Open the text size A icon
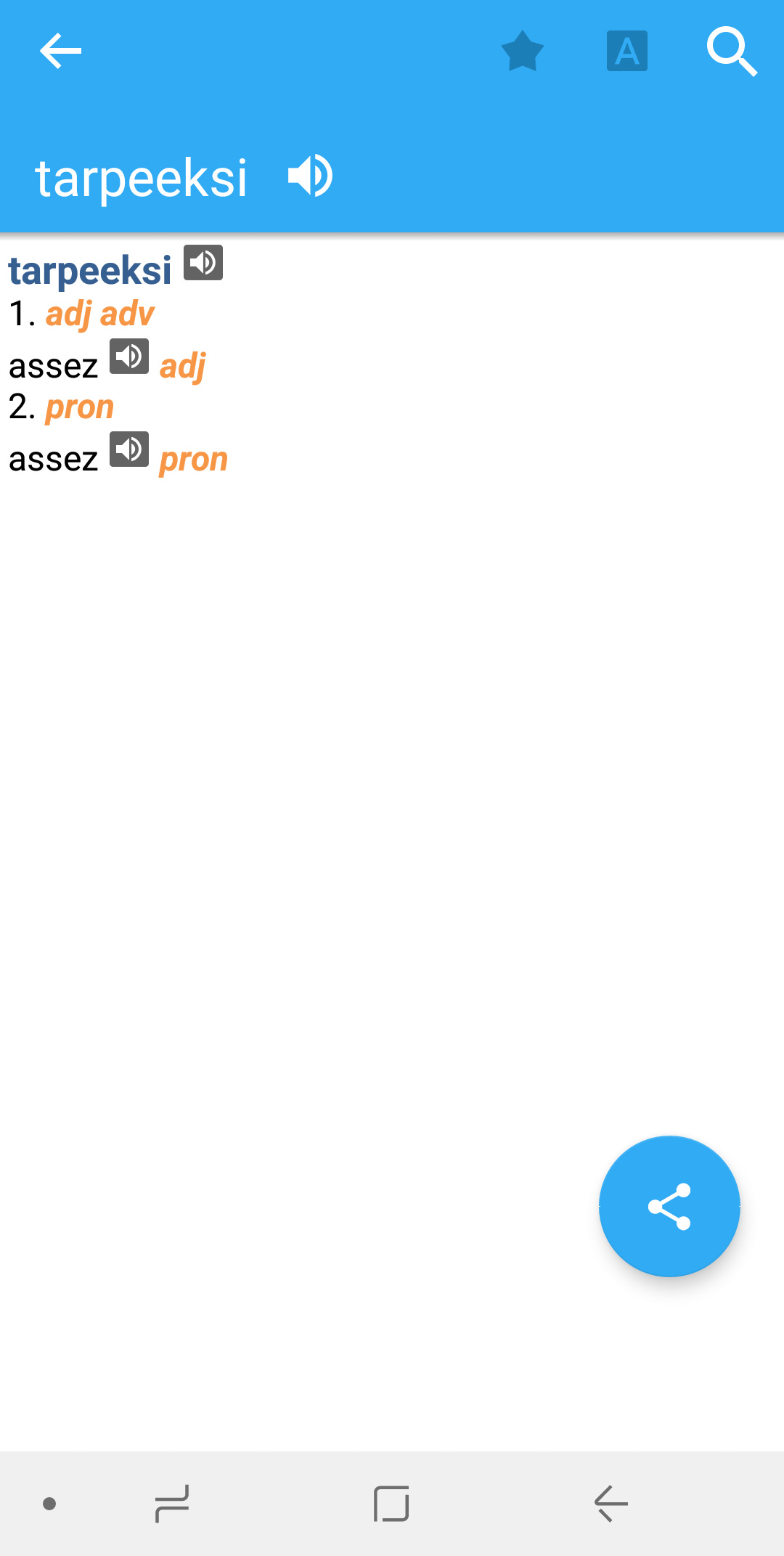Viewport: 784px width, 1556px height. (627, 51)
